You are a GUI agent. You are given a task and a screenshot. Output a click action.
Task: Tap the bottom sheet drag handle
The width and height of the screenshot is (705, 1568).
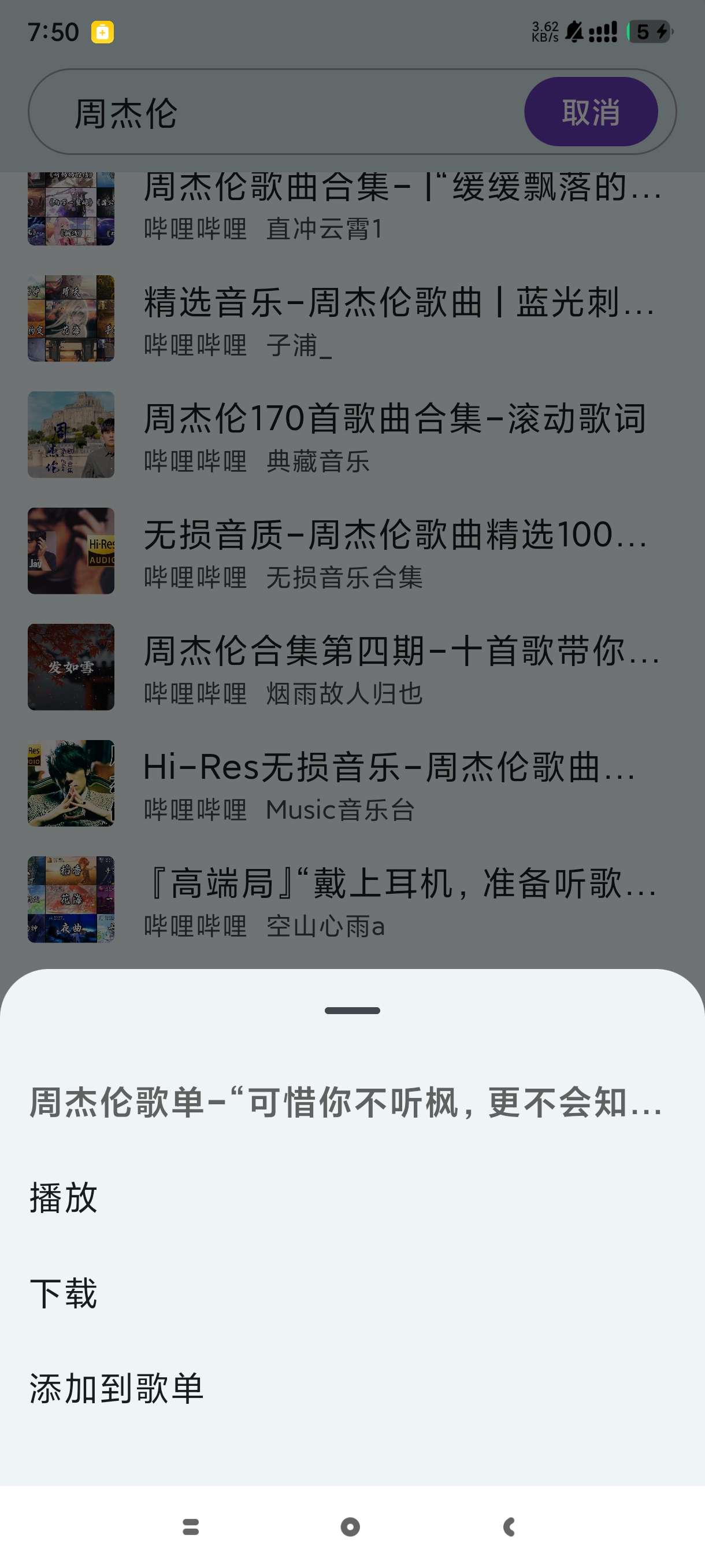(x=352, y=1011)
